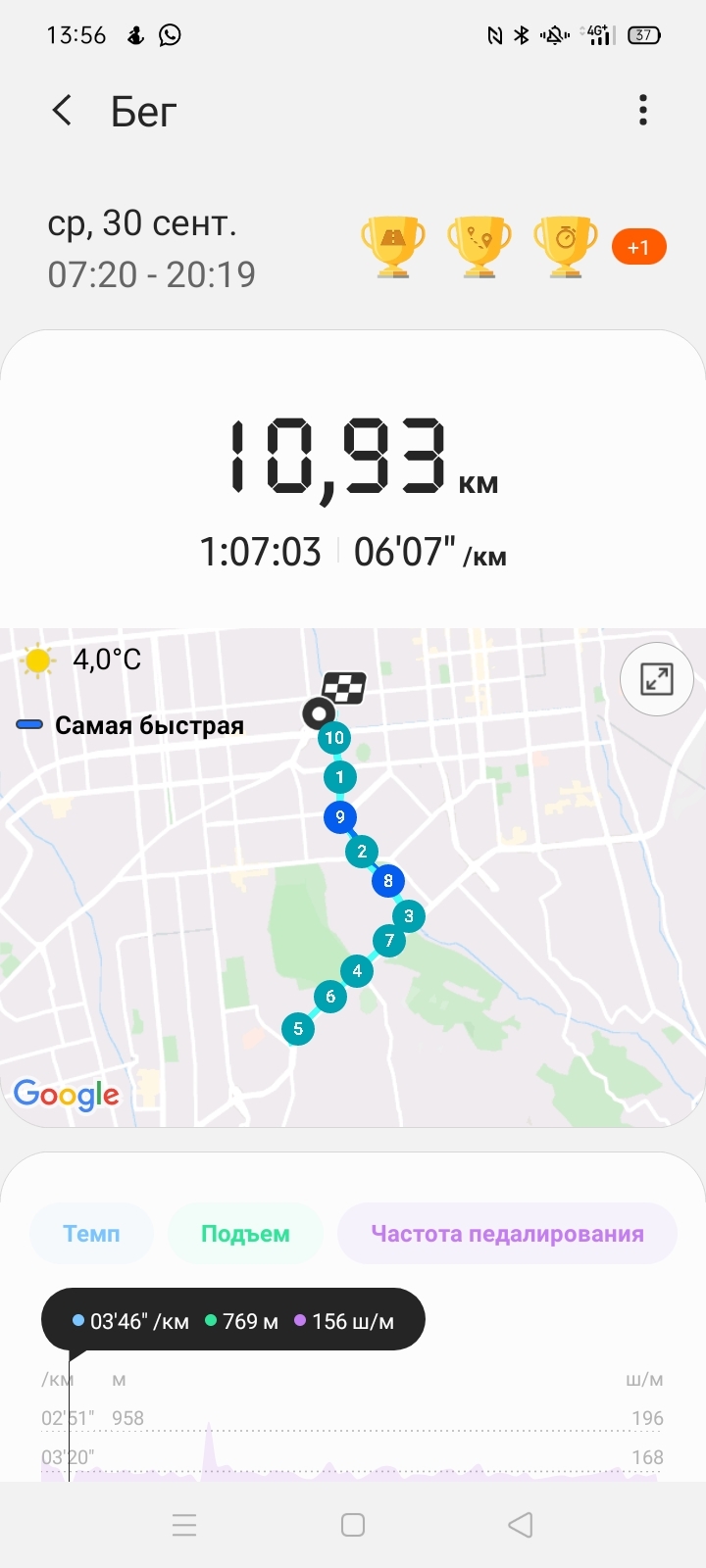Screen dimensions: 706x1568
Task: Open the +1 additional trophies badge
Action: tap(638, 247)
